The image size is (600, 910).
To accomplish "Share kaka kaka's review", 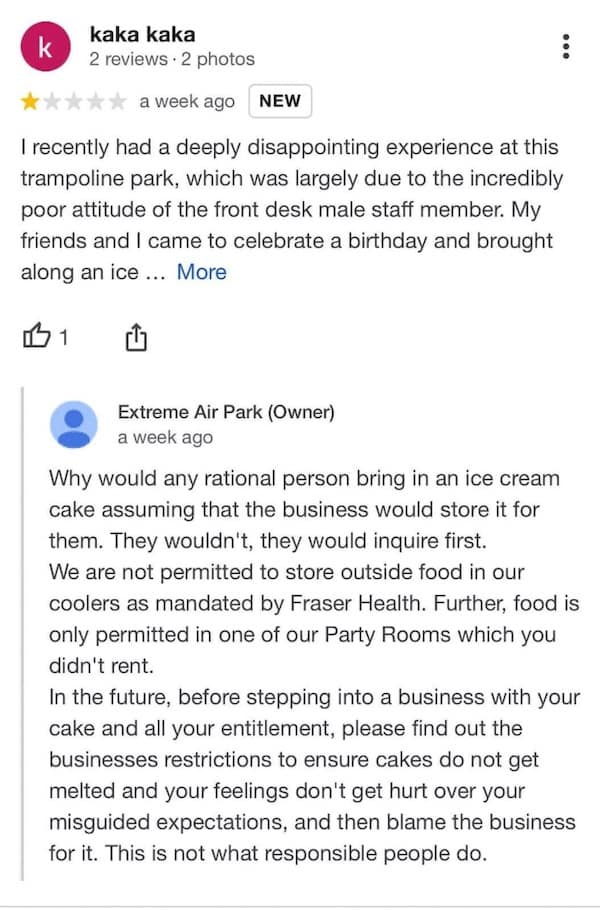I will pos(136,338).
